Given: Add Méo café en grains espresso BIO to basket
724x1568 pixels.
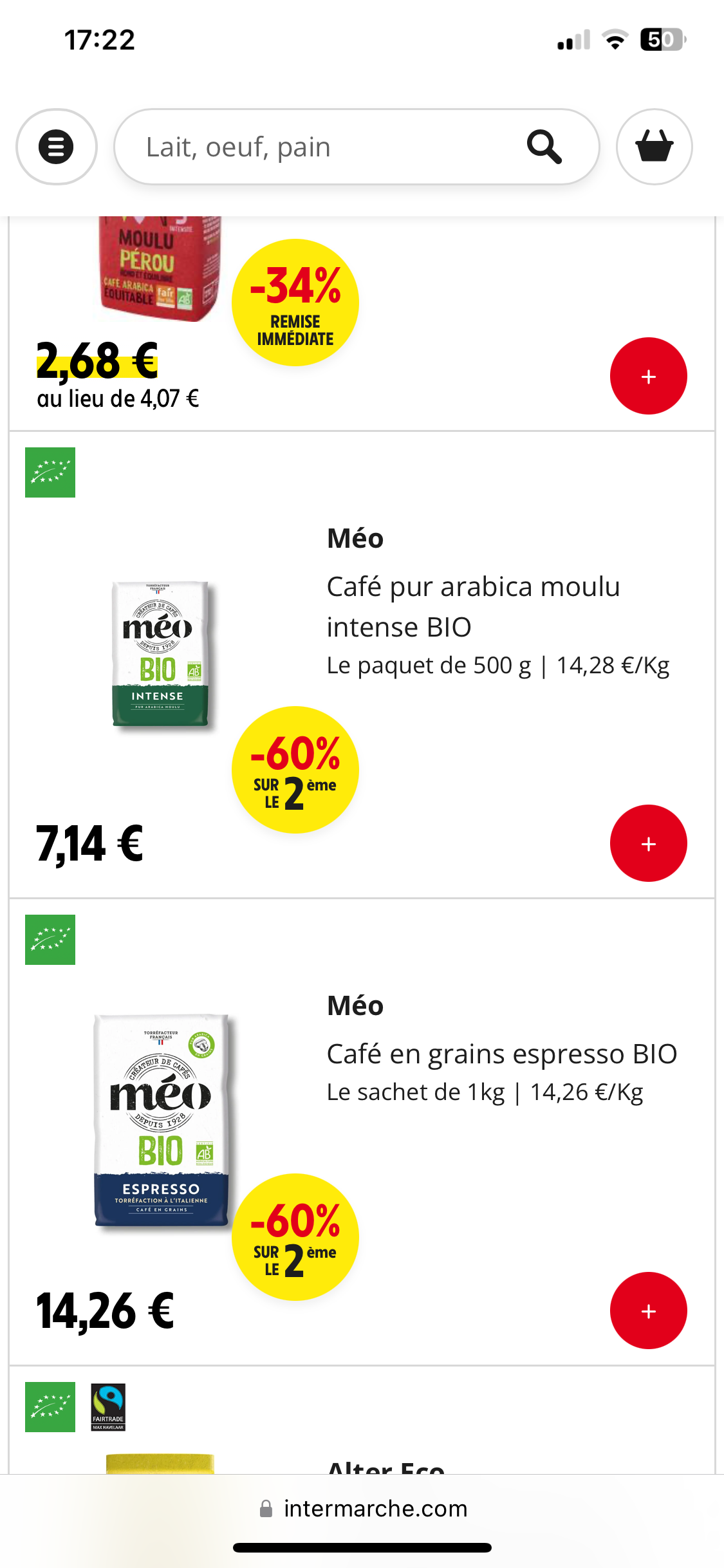Looking at the screenshot, I should (648, 1311).
